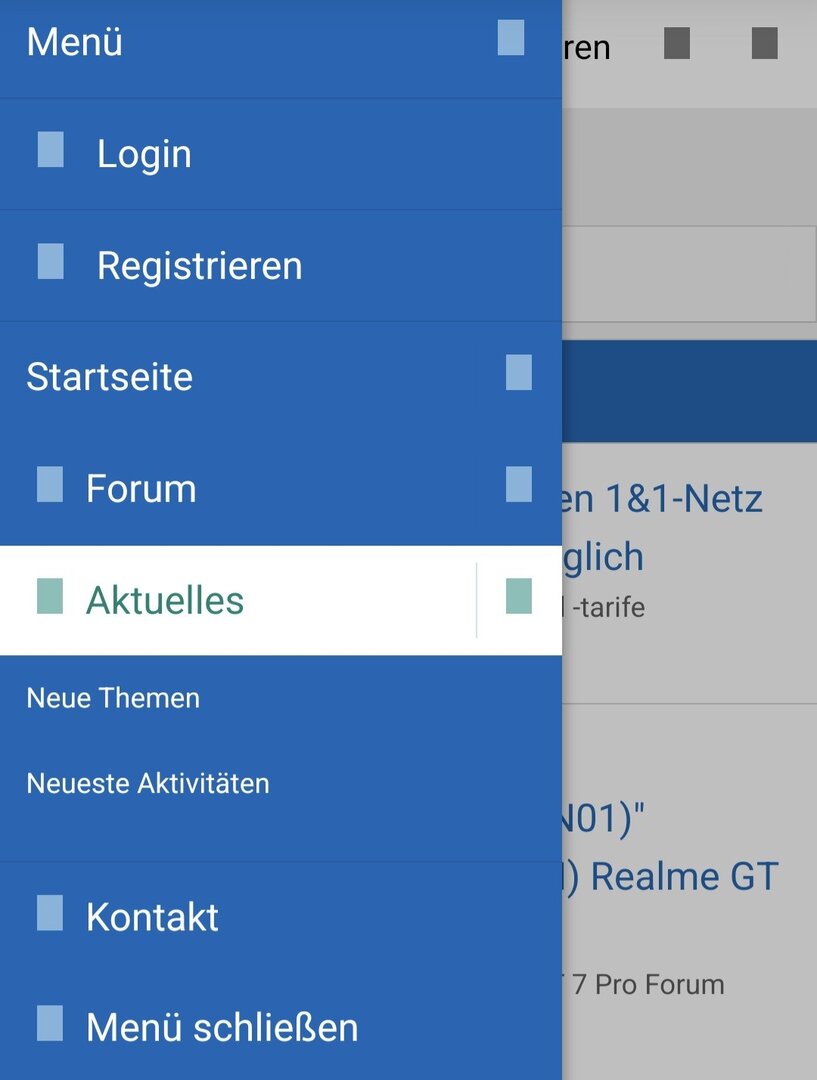Close the menu via header icon
The width and height of the screenshot is (817, 1080).
click(x=511, y=38)
